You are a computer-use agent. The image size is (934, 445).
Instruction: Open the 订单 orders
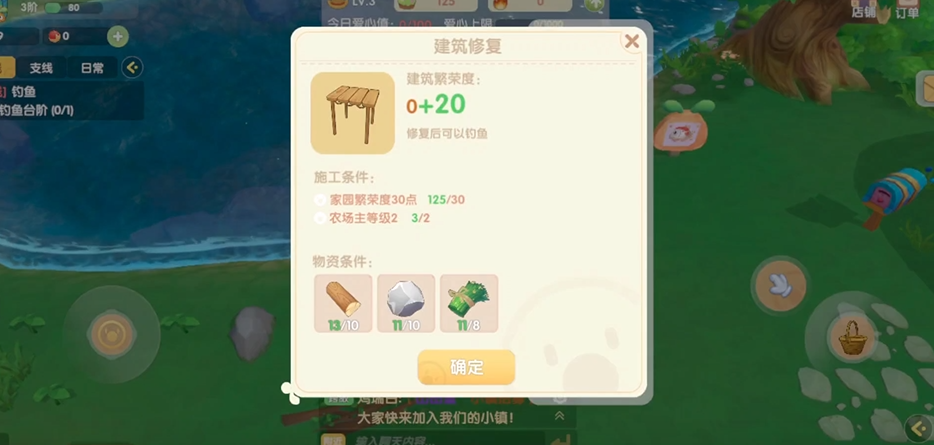tap(907, 12)
